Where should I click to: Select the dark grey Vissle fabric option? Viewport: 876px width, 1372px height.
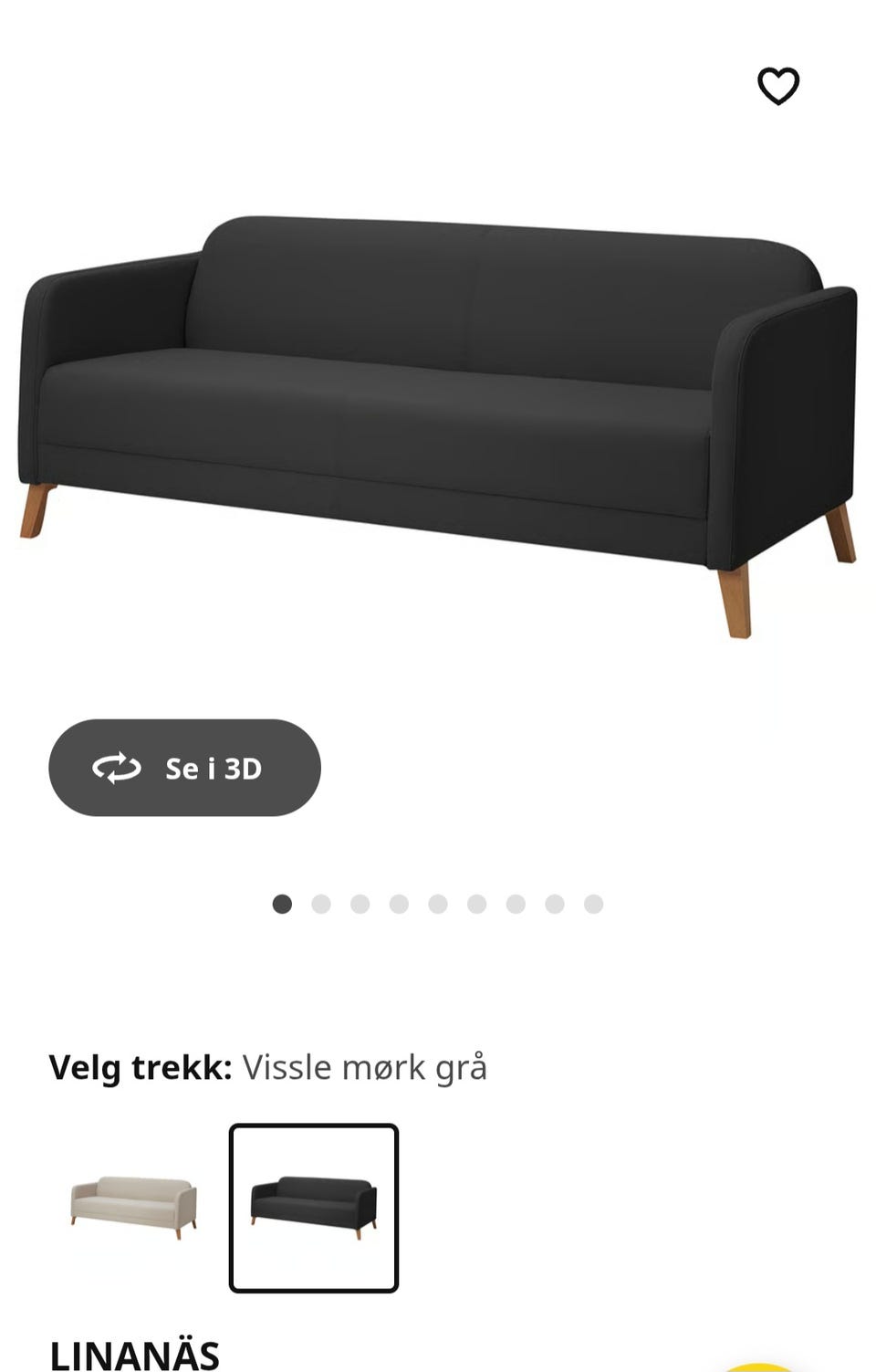314,1206
